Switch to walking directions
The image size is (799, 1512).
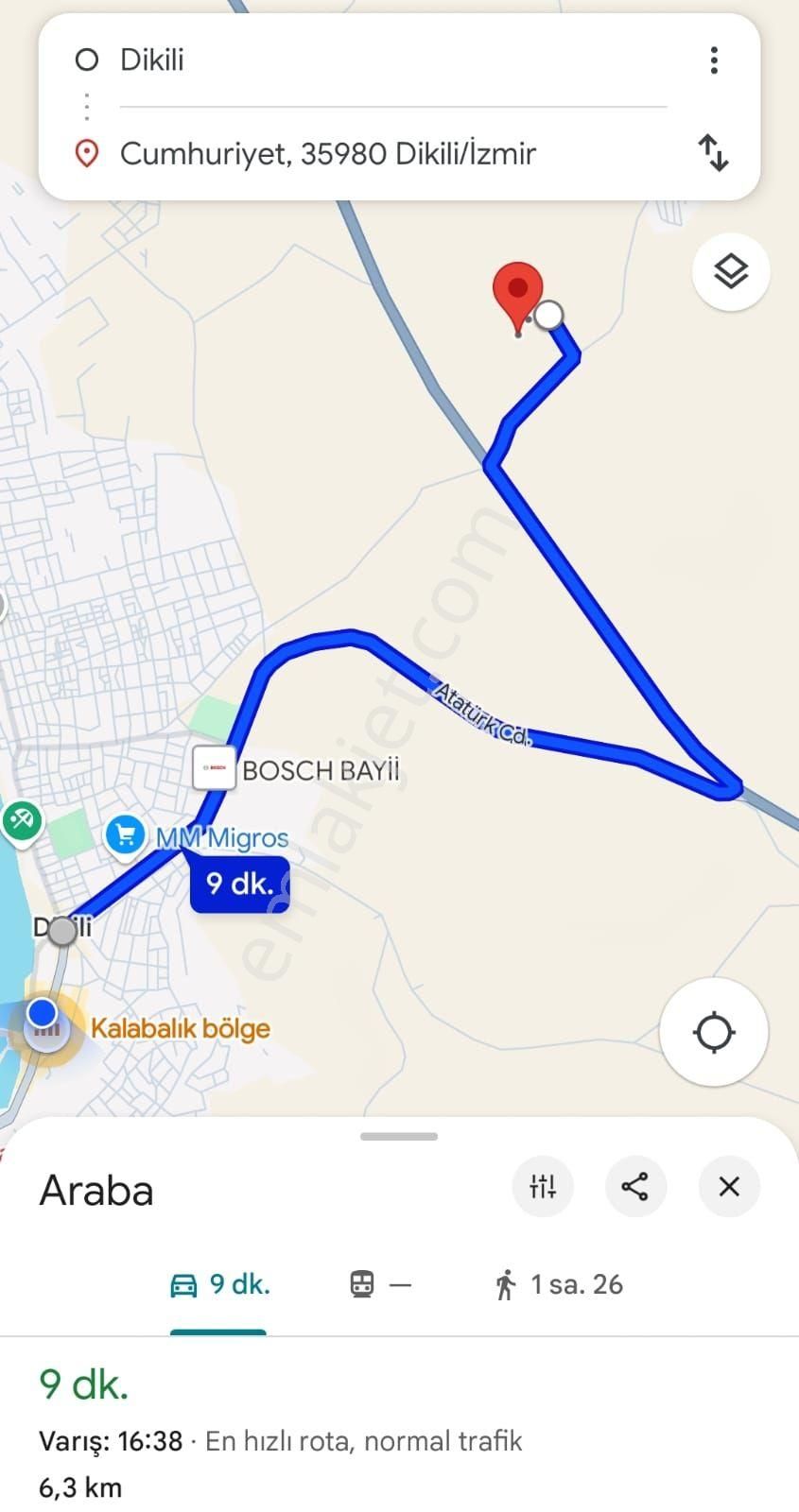(x=559, y=1284)
